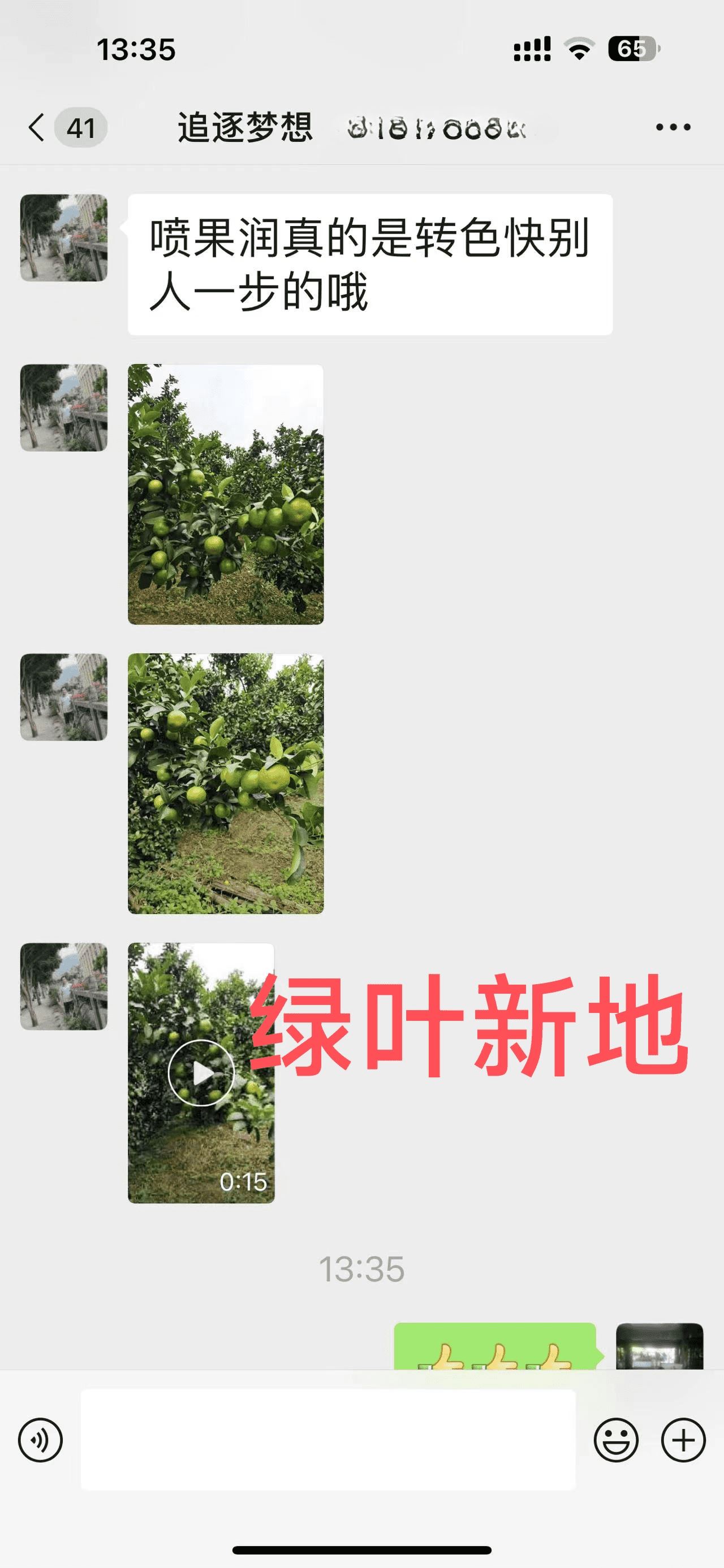View the second green fruit photo
Viewport: 724px width, 1568px height.
(225, 783)
